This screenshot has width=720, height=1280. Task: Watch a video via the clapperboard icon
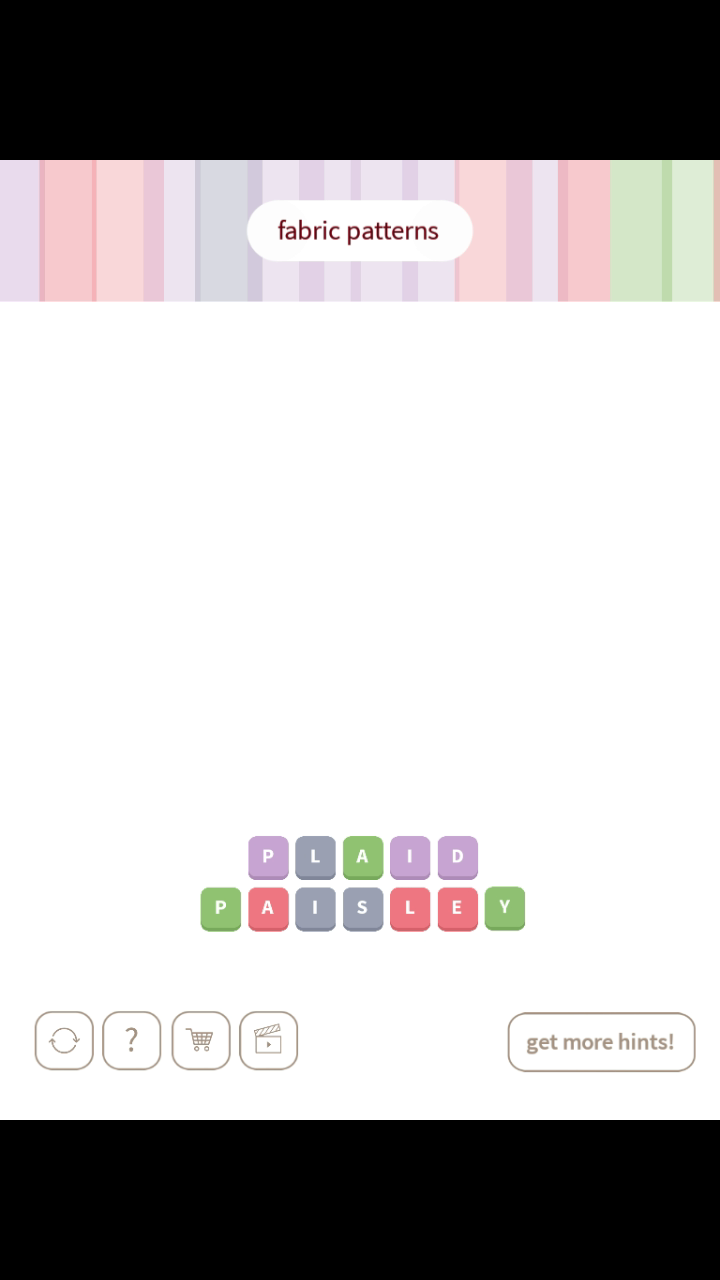(x=268, y=1041)
